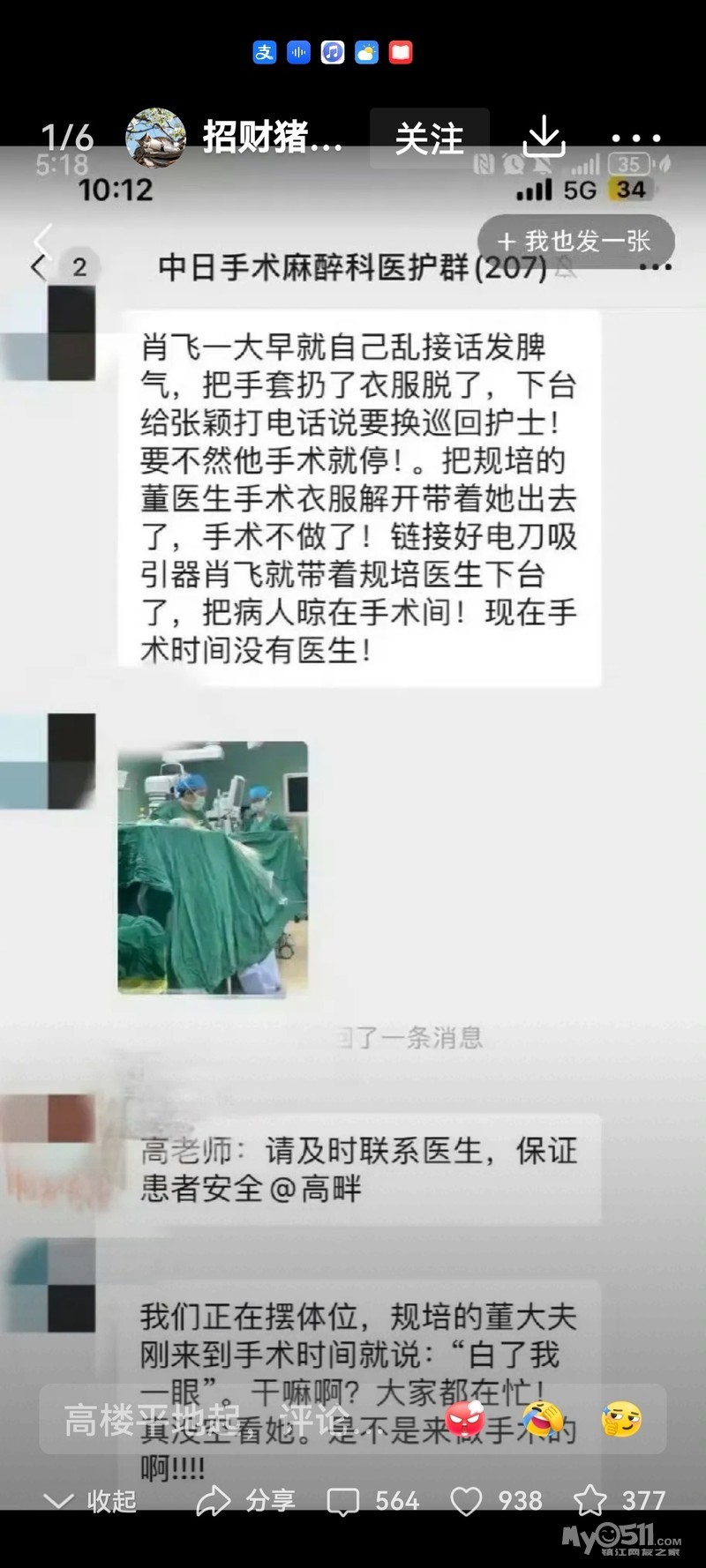Send the laughing-crying emoji reaction
The height and width of the screenshot is (1568, 706).
[544, 1420]
